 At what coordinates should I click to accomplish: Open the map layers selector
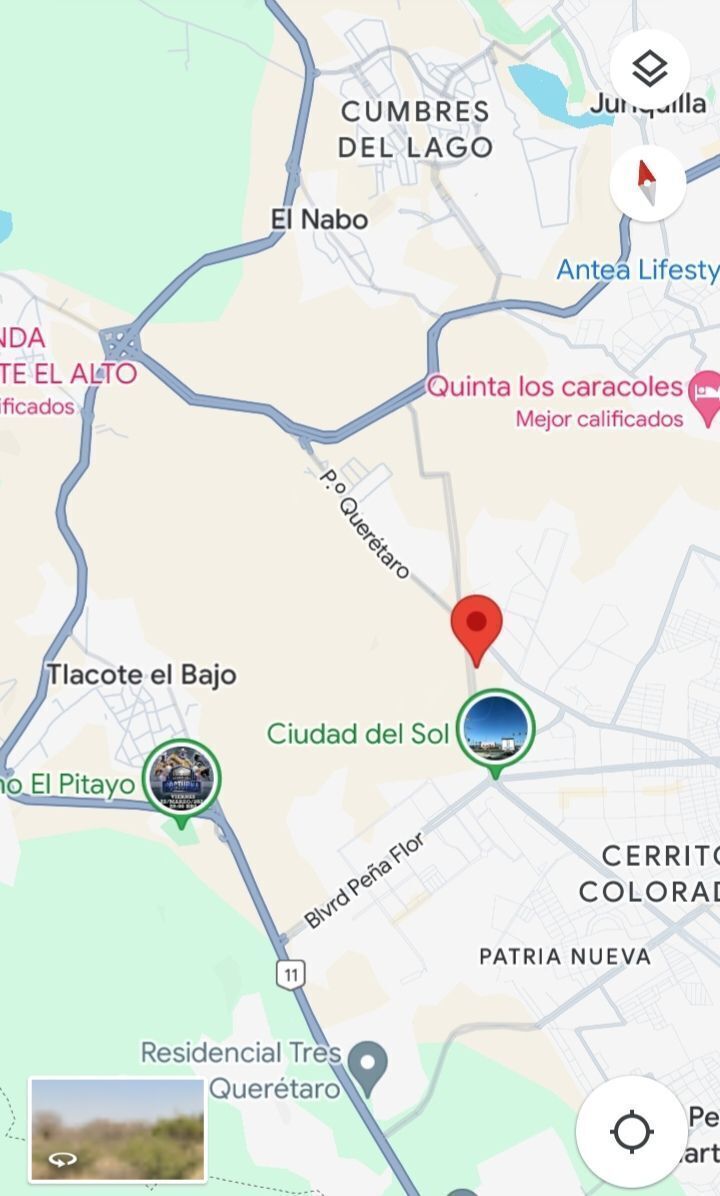tap(649, 69)
